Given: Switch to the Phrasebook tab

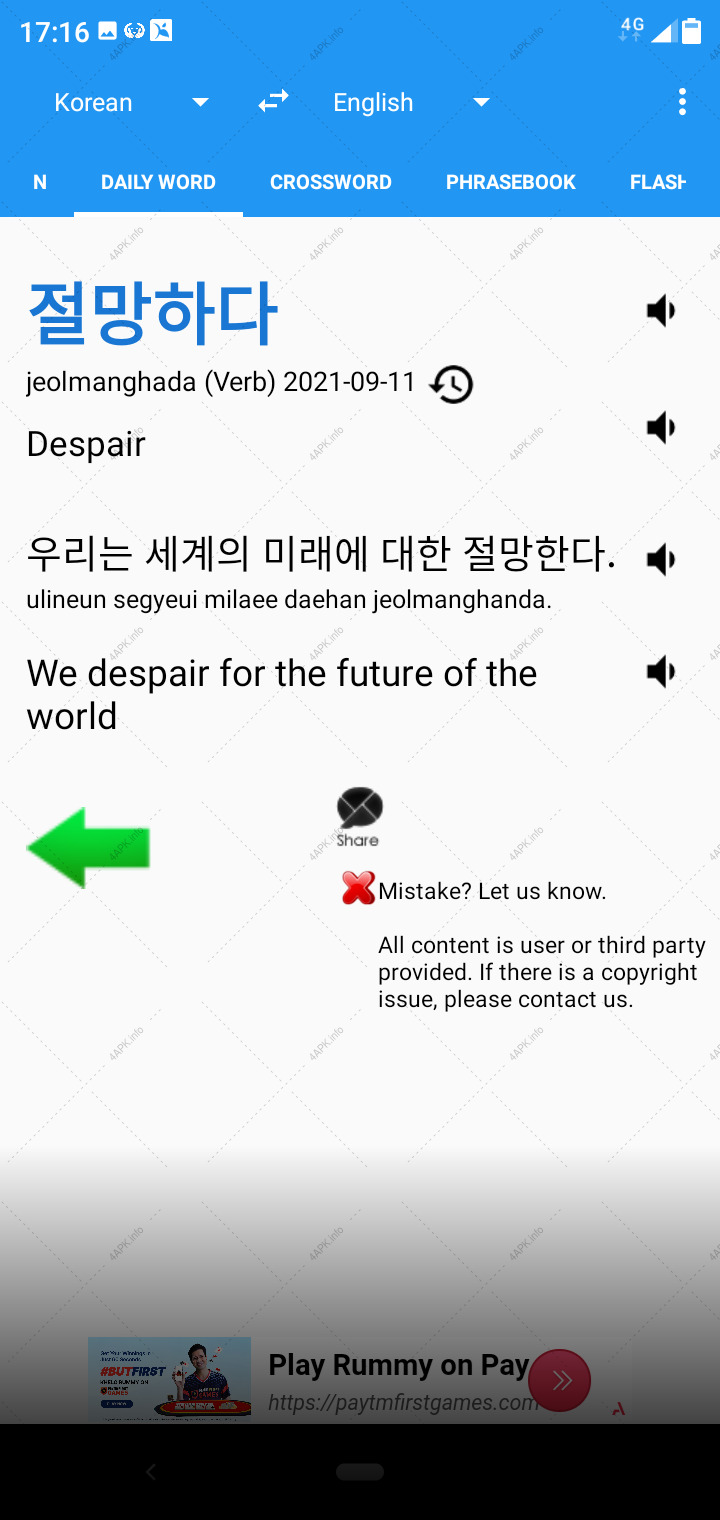Looking at the screenshot, I should 511,182.
